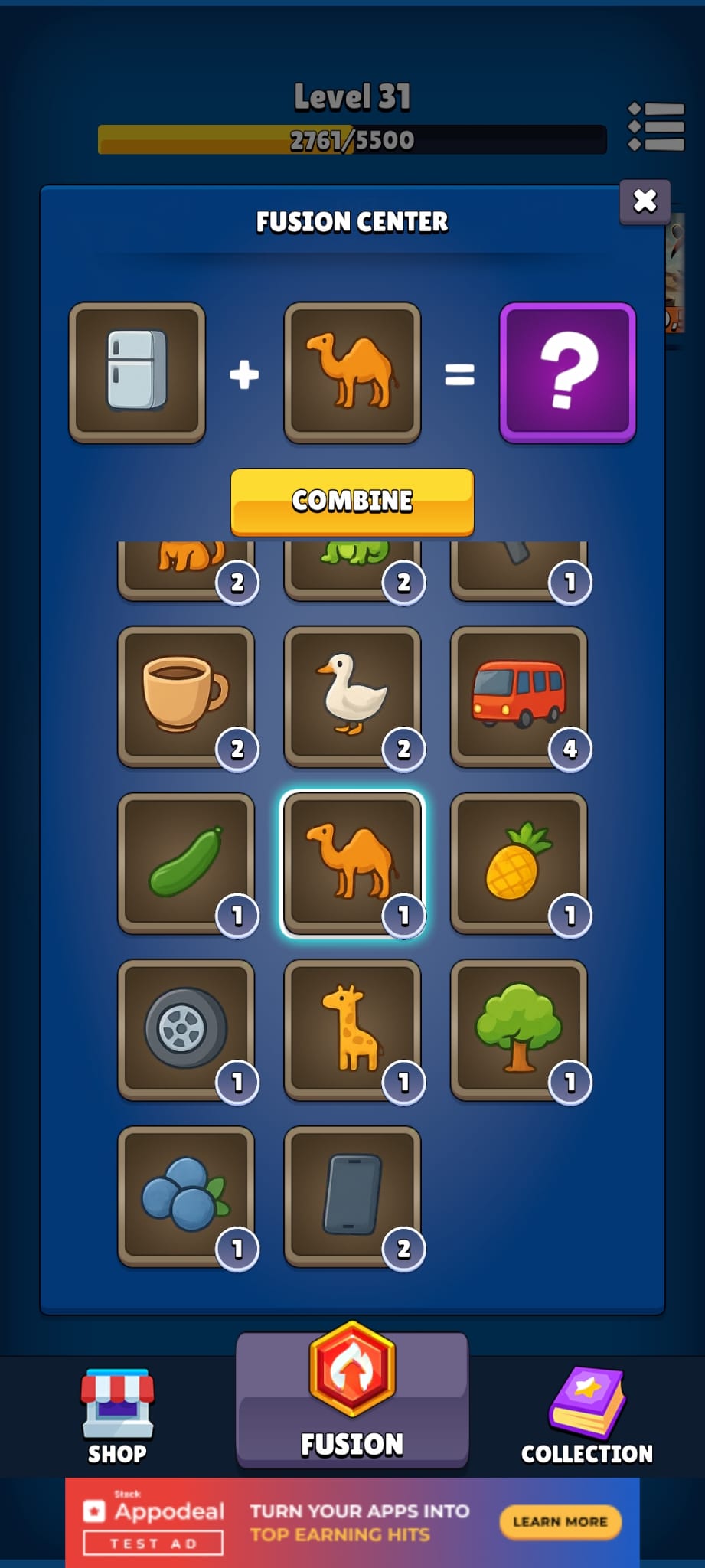705x1568 pixels.
Task: Pick the giraffe item
Action: pos(352,1030)
